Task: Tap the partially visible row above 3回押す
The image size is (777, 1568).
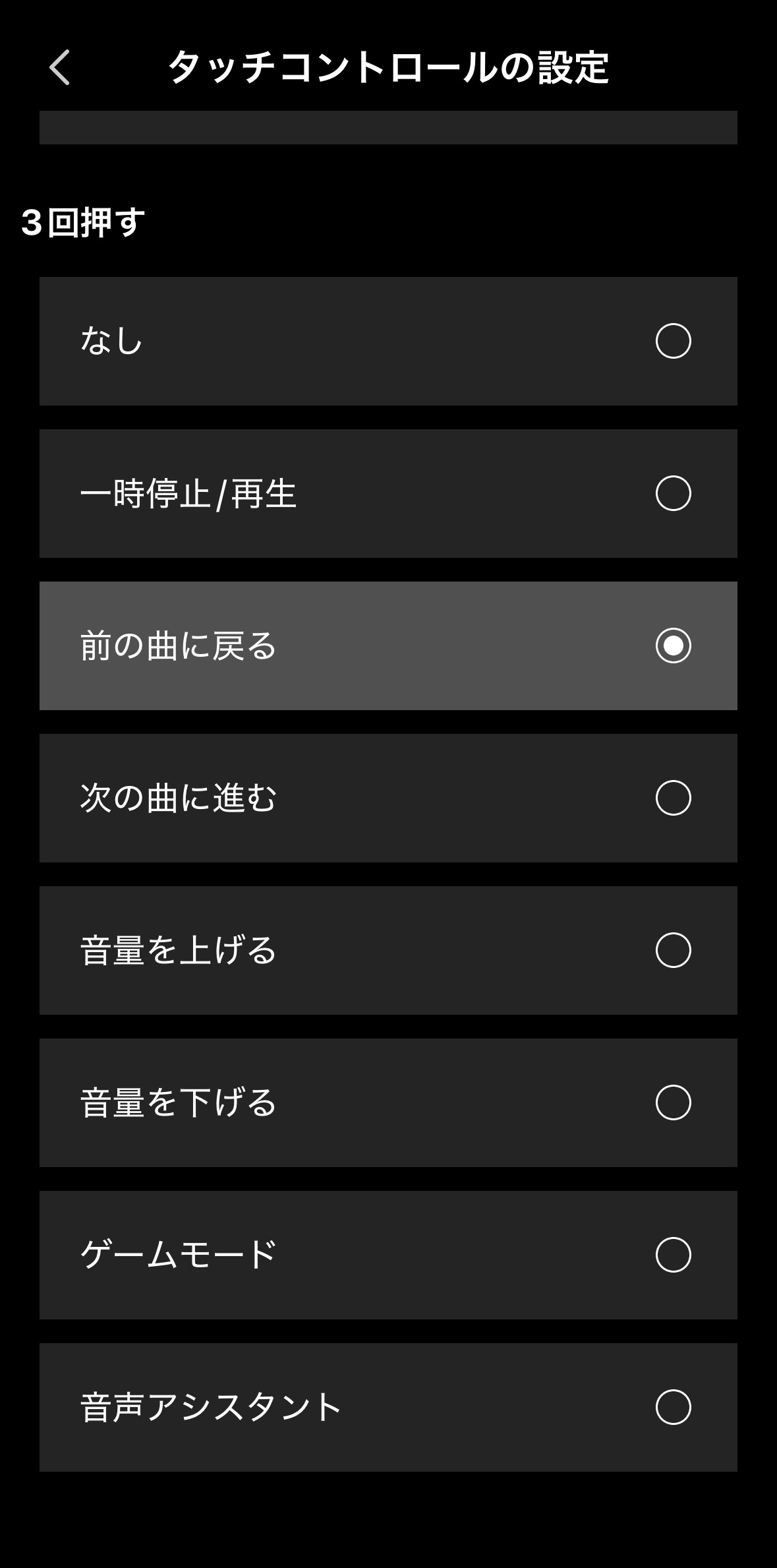Action: coord(389,127)
